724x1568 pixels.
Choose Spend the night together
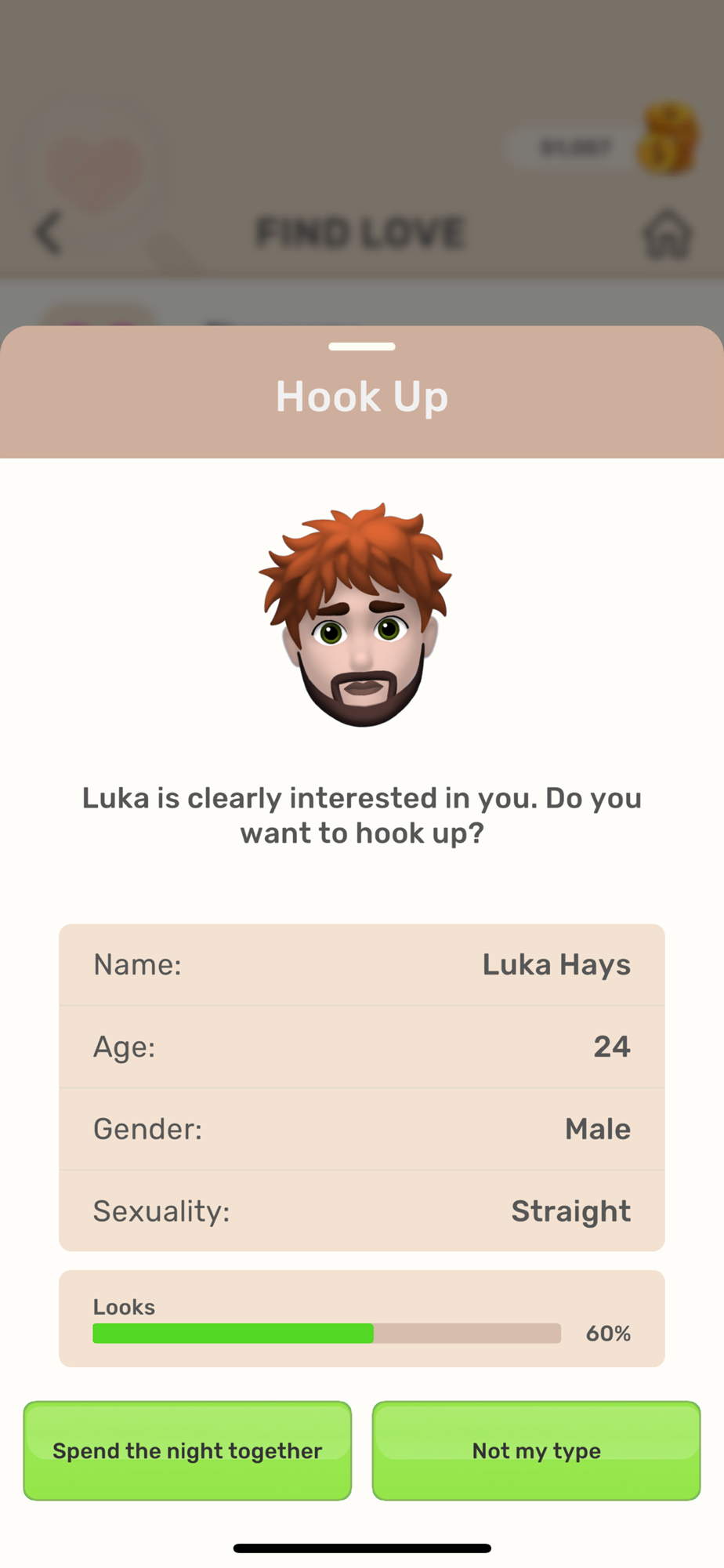click(187, 1450)
